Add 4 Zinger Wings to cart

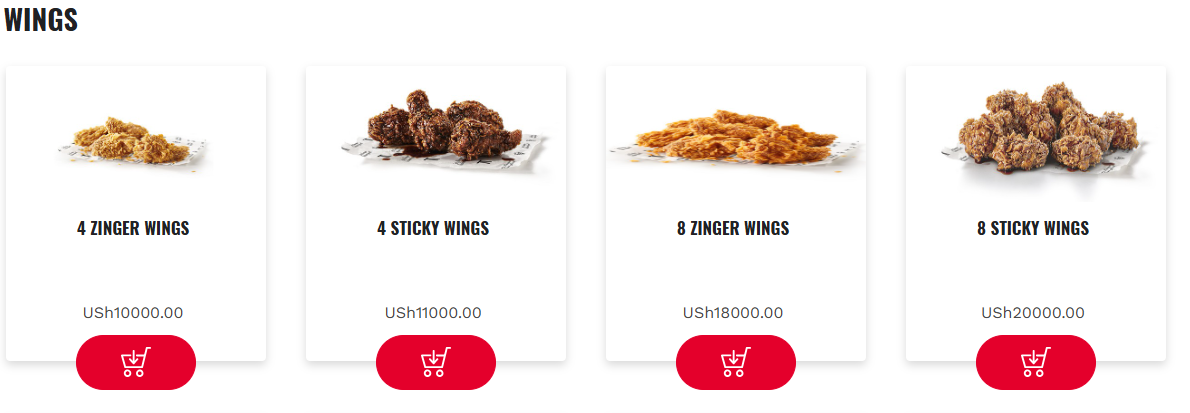136,362
